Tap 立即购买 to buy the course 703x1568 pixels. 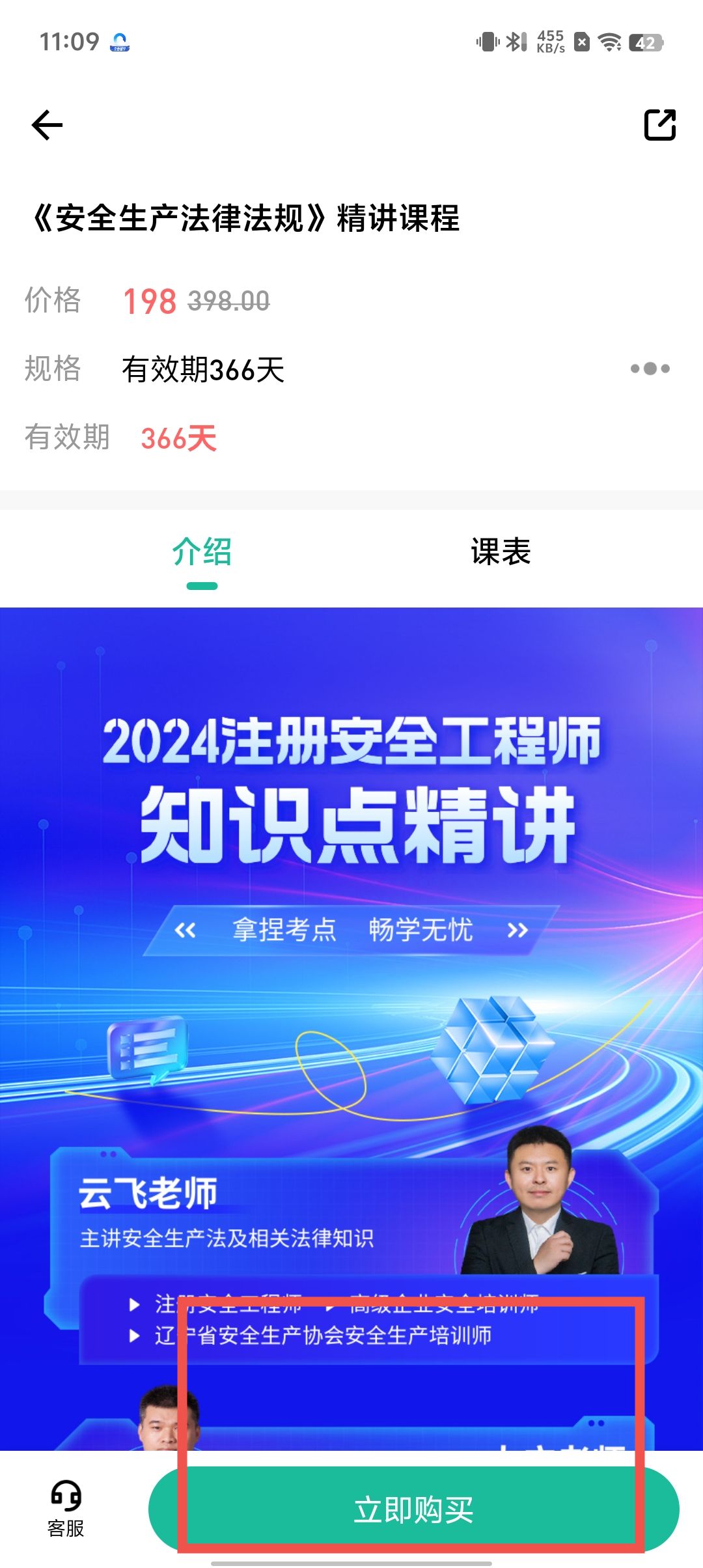414,1509
